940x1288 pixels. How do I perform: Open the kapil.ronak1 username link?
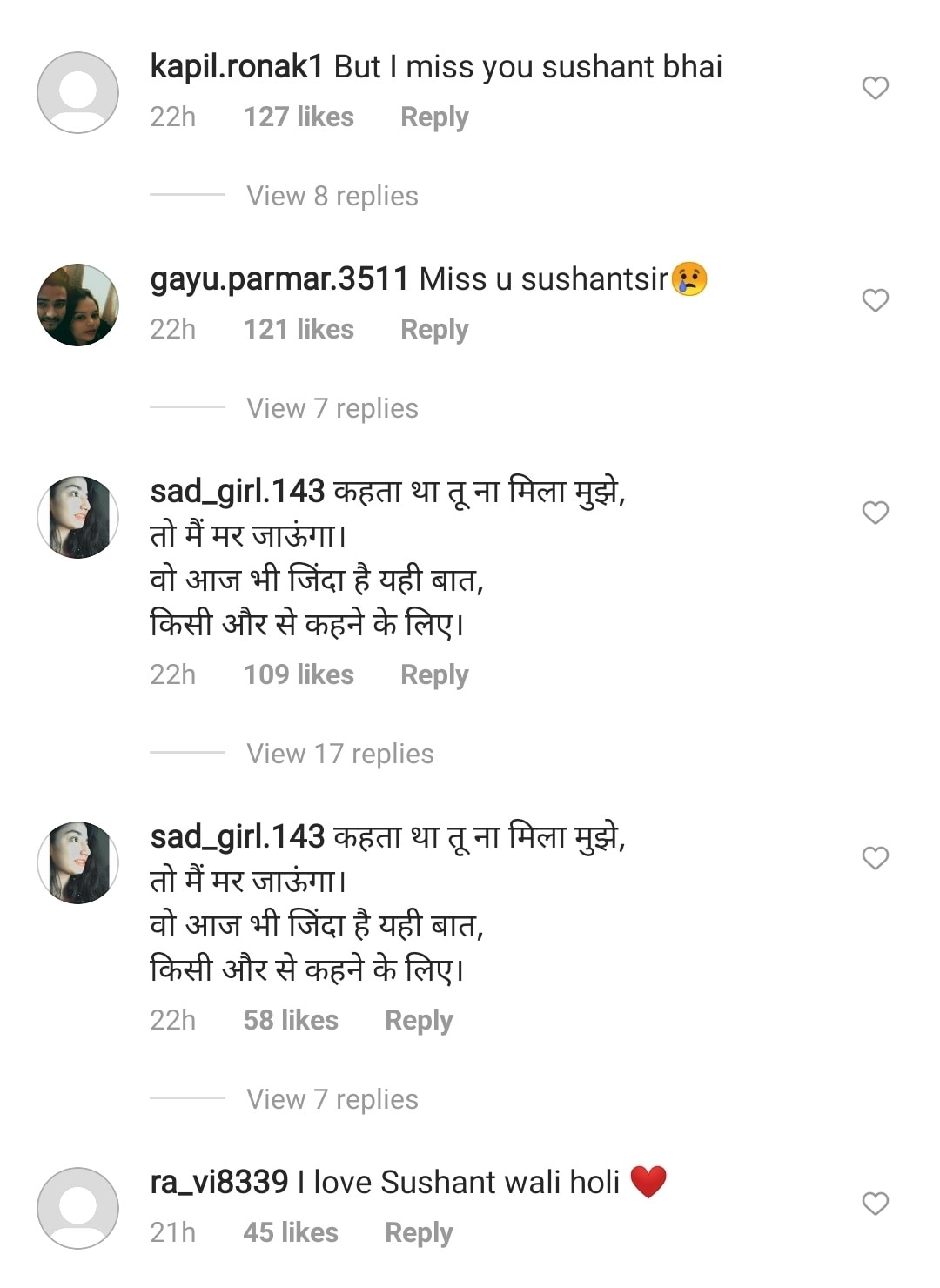(237, 66)
